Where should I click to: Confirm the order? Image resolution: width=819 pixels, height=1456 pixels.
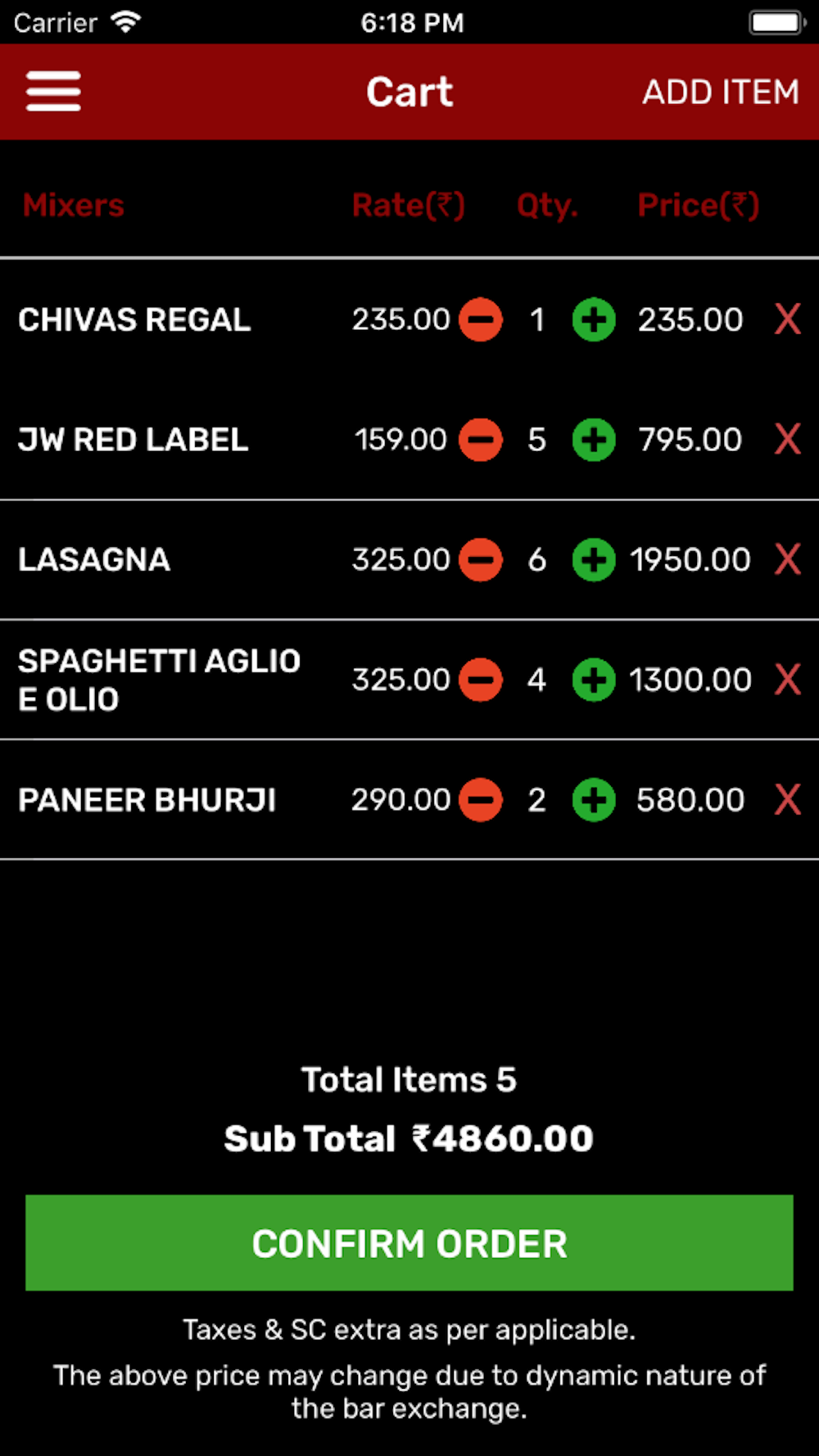(x=409, y=1243)
